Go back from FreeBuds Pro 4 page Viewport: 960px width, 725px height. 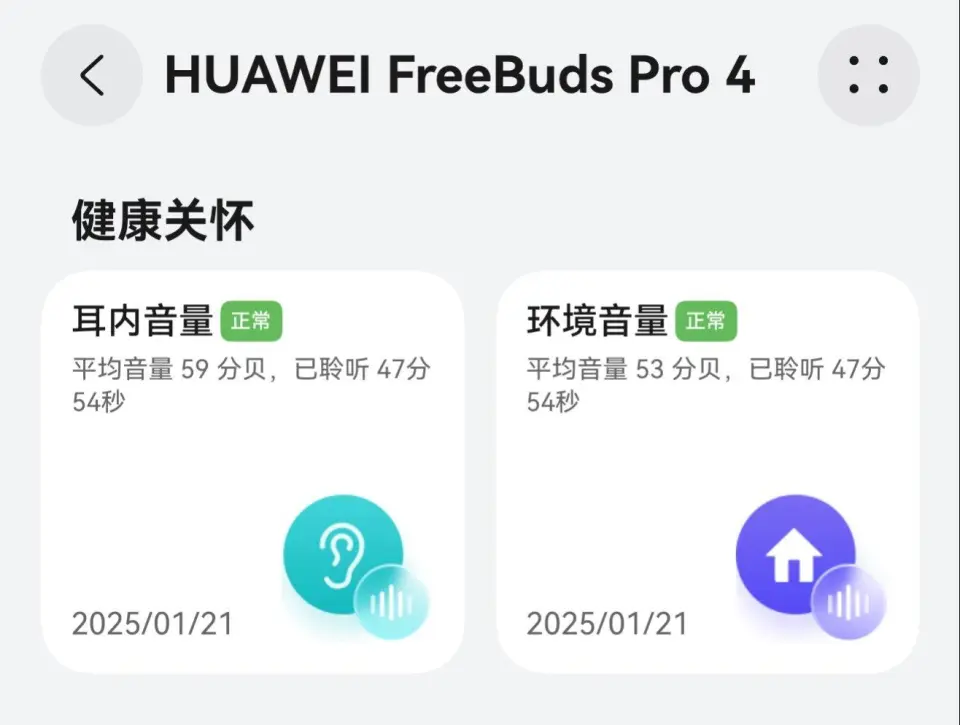pyautogui.click(x=92, y=76)
